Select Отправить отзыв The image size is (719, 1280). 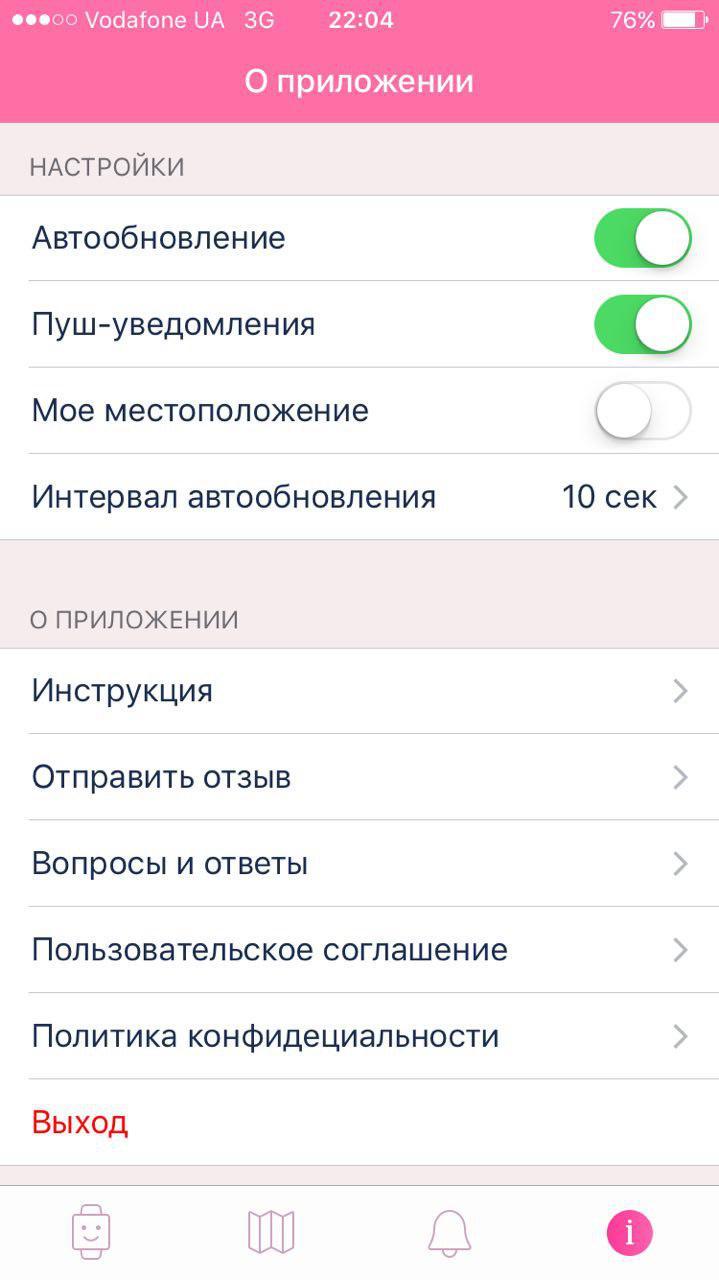coord(360,777)
